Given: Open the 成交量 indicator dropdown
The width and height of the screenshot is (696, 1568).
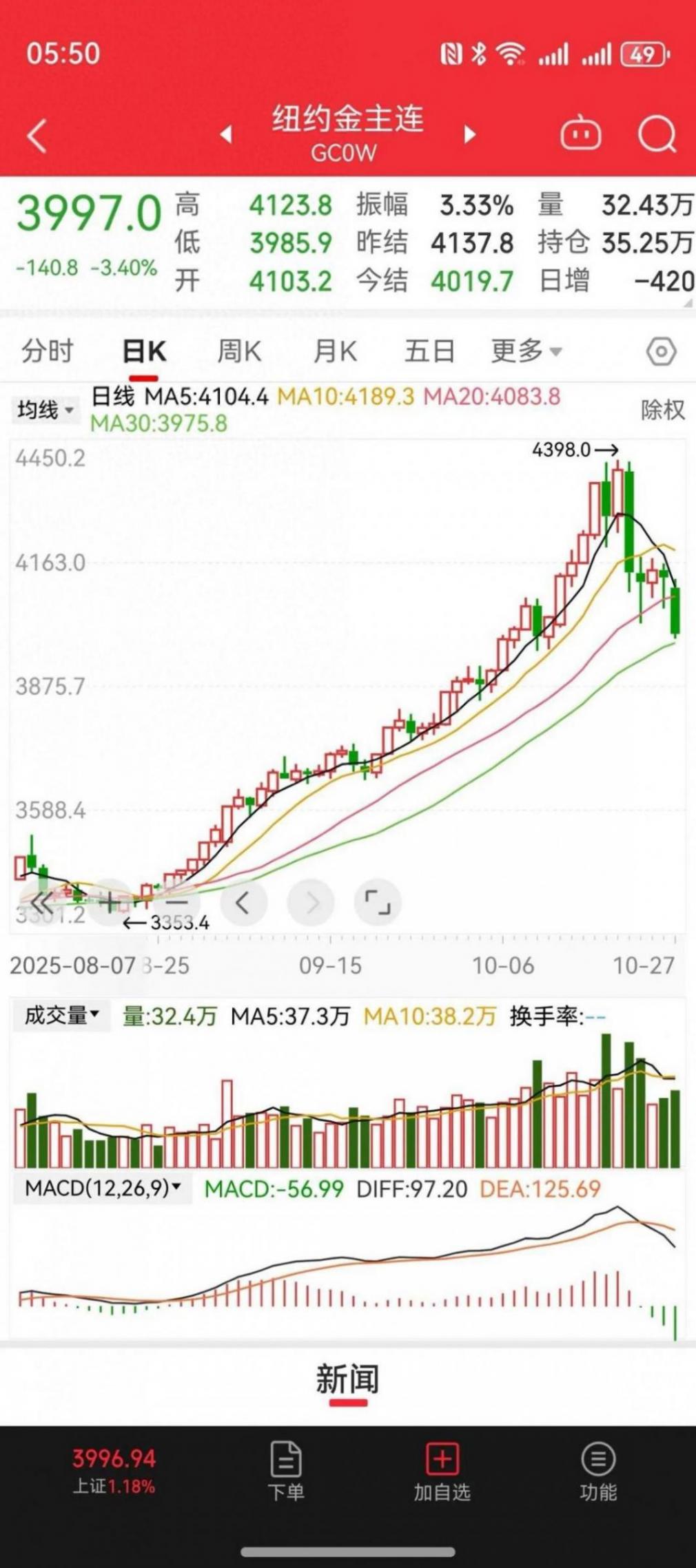Looking at the screenshot, I should 61,1016.
